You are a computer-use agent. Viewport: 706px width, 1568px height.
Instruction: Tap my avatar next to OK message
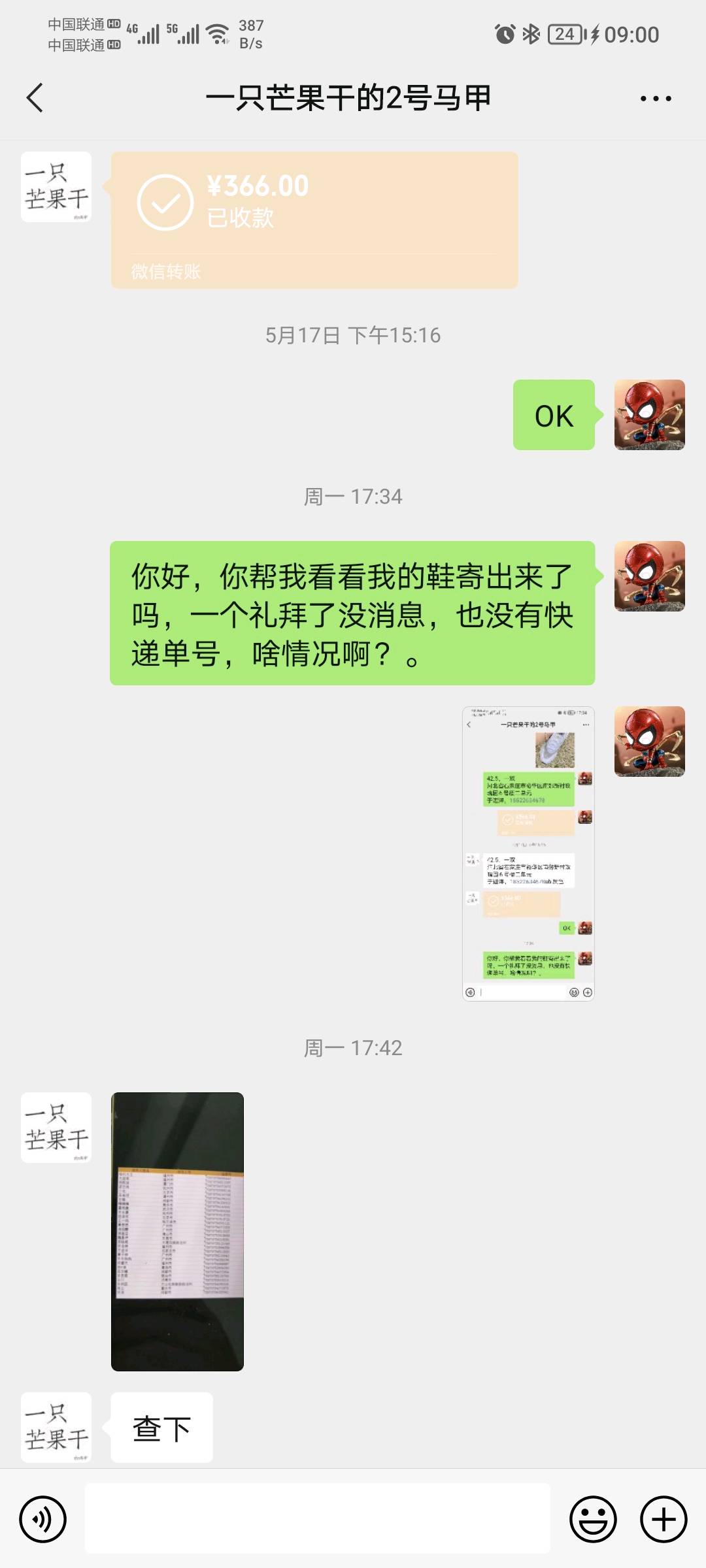coord(650,415)
